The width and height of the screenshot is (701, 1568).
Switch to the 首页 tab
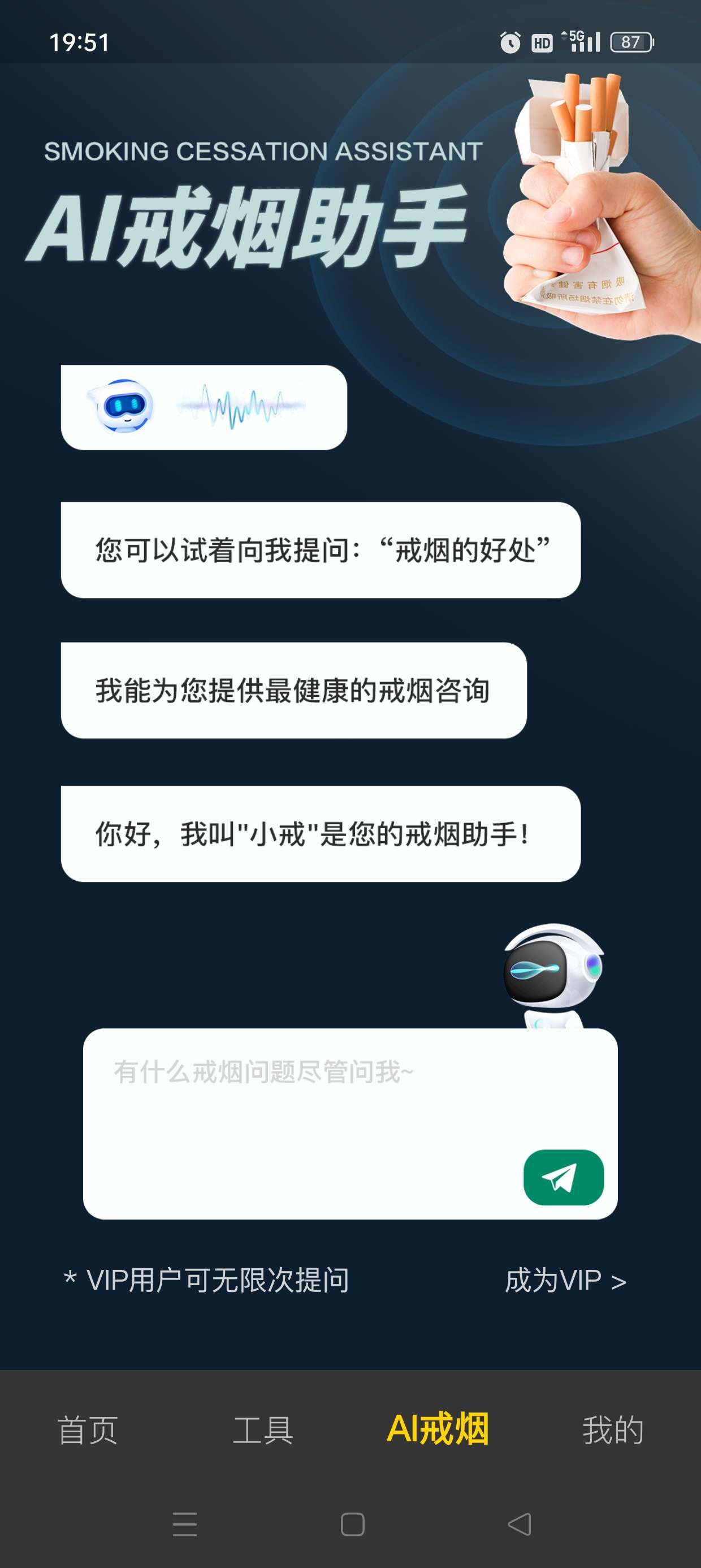click(x=88, y=1430)
